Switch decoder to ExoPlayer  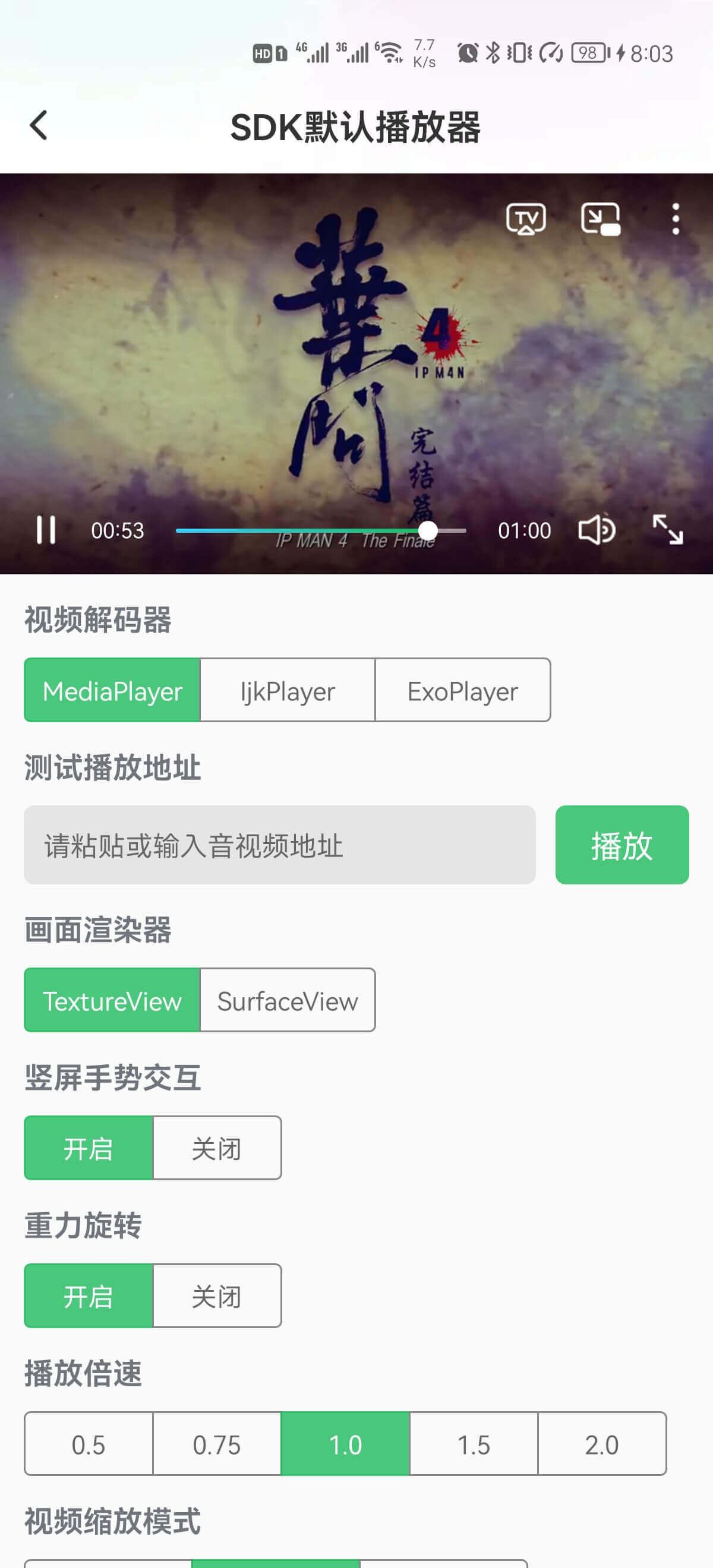[463, 691]
